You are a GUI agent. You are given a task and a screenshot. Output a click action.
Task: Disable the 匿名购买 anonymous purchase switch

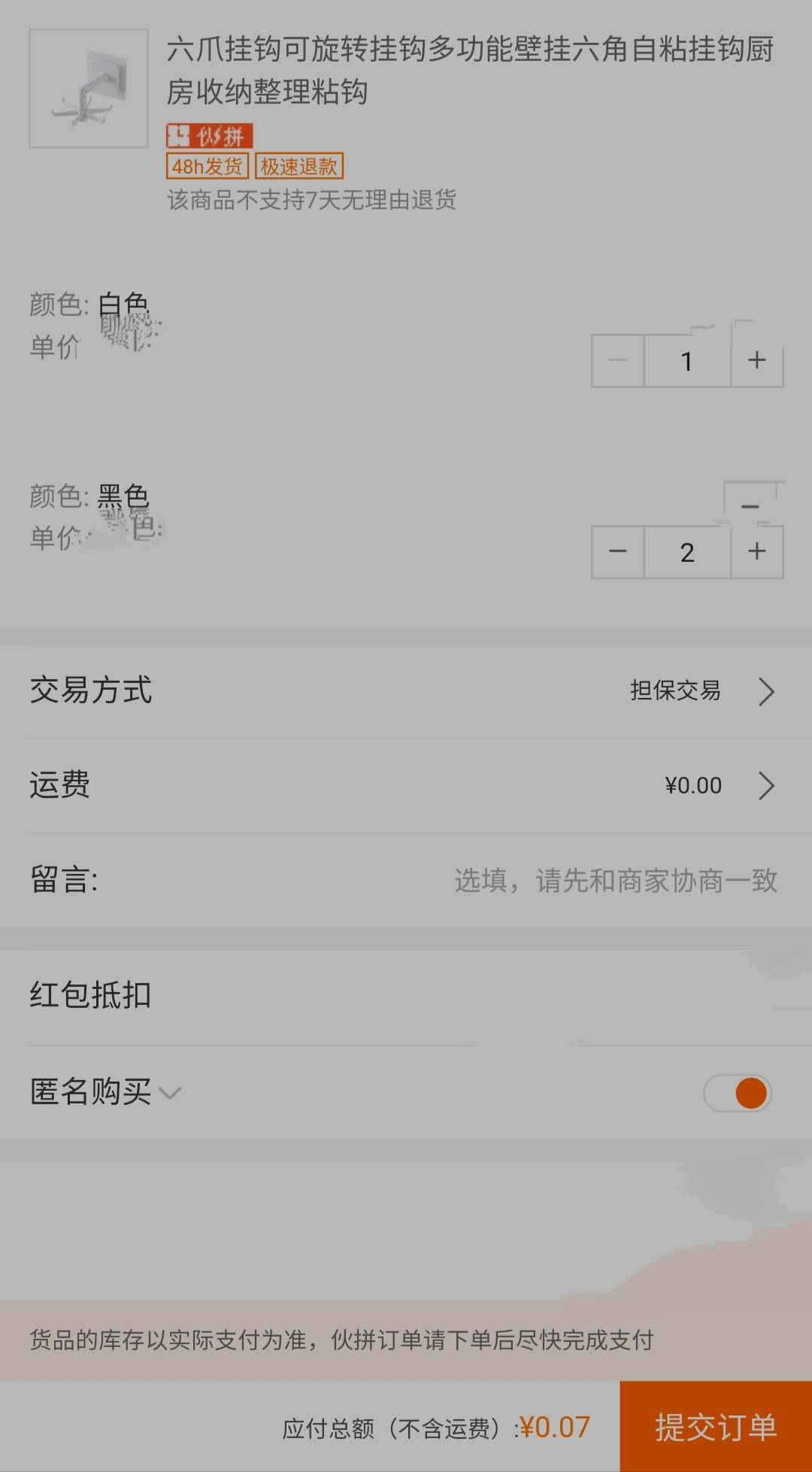pos(736,1093)
